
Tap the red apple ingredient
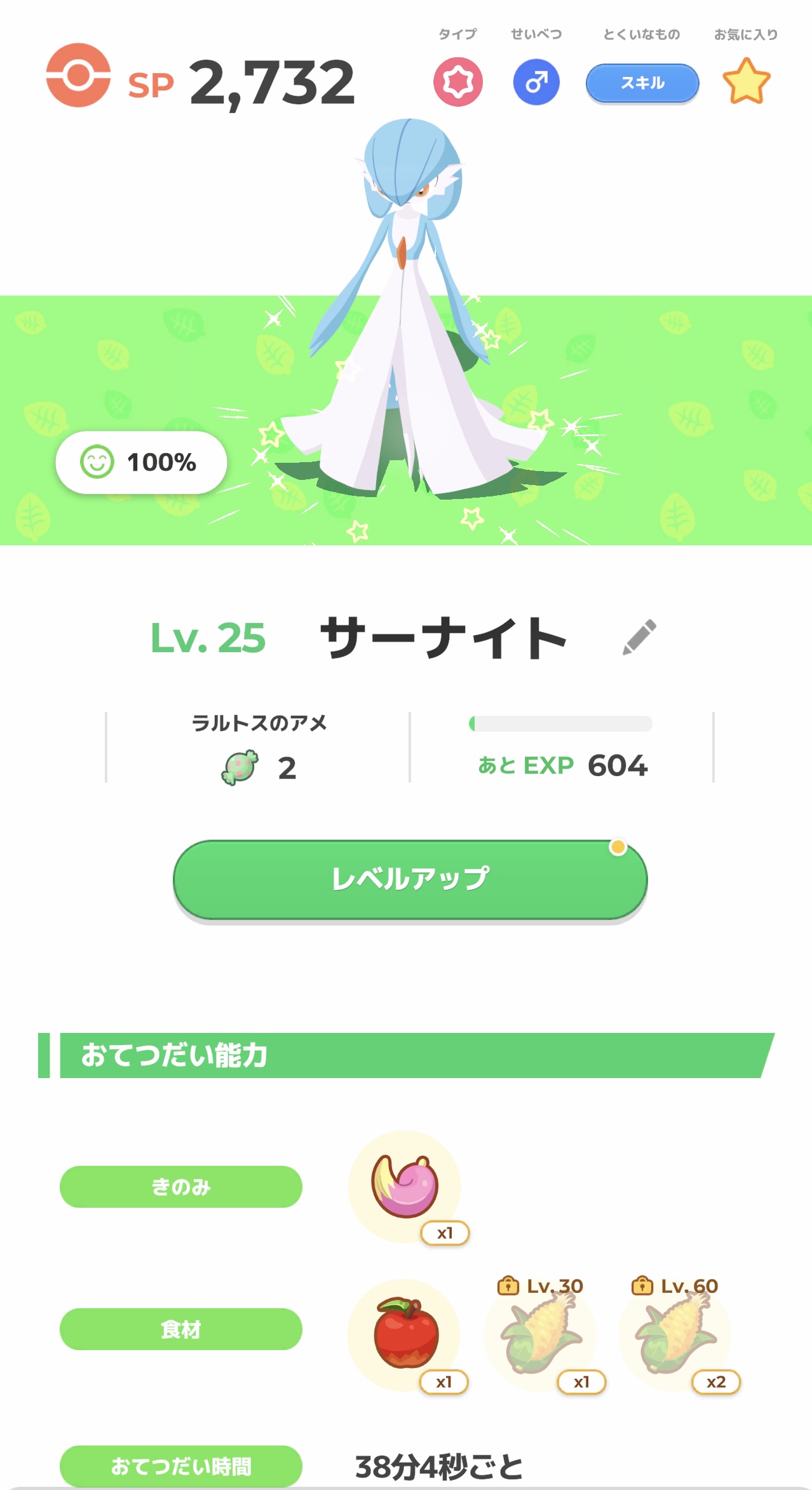click(x=404, y=1335)
